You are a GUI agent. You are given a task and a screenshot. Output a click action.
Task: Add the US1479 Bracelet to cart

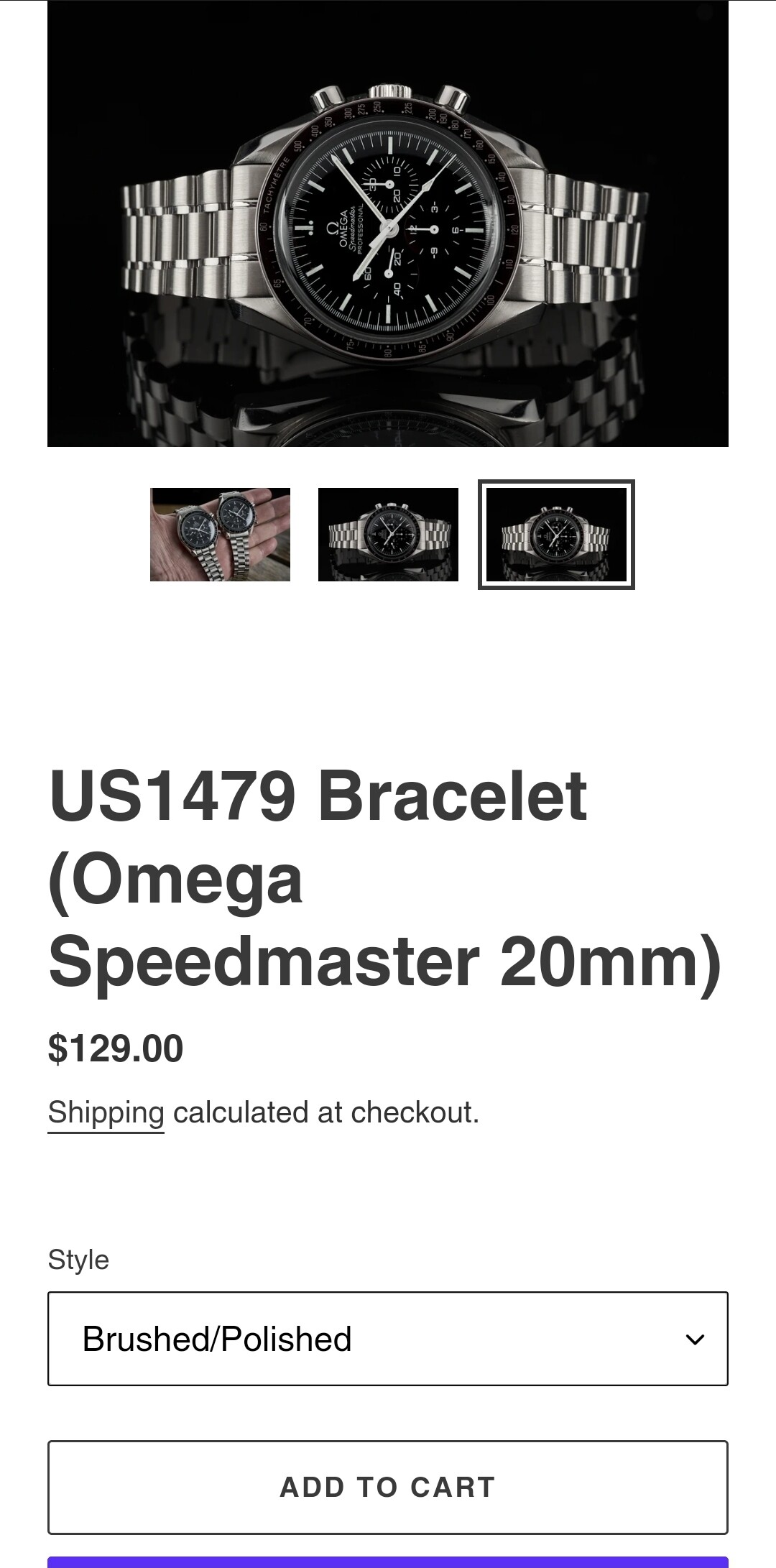(x=388, y=1488)
